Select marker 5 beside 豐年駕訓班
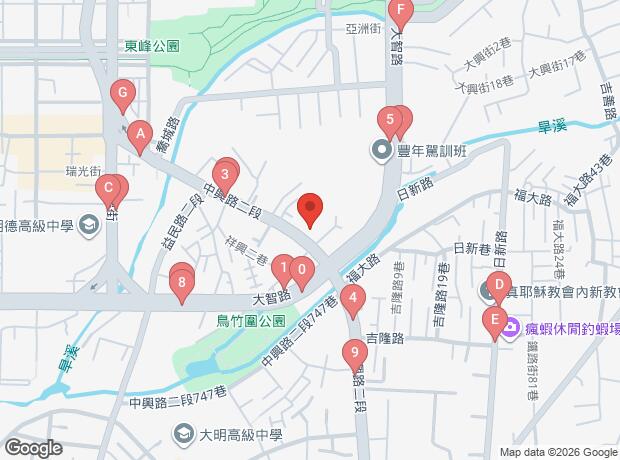Viewport: 620px width, 460px height. tap(390, 121)
